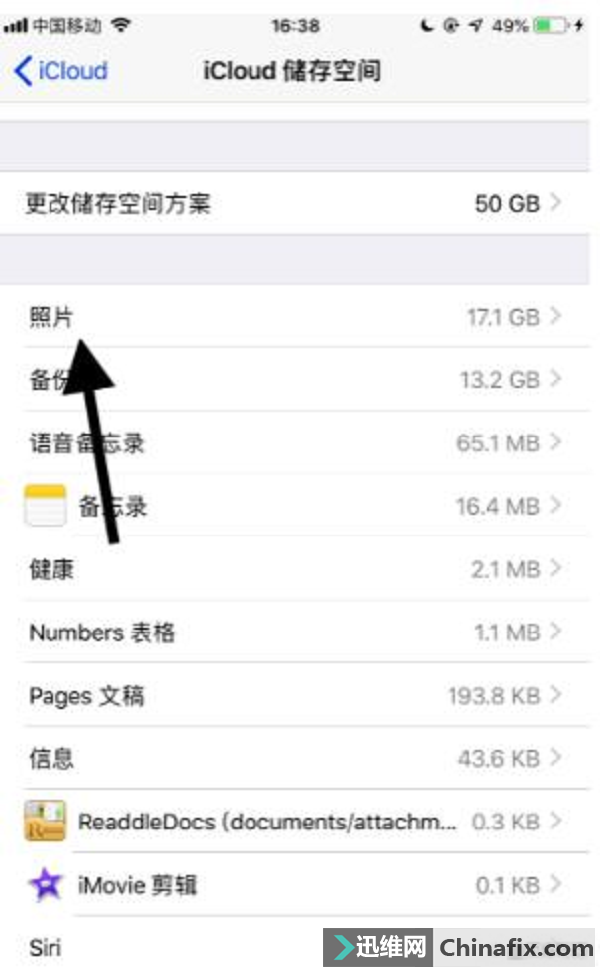Image resolution: width=600 pixels, height=972 pixels.
Task: Open Pages 文稿 storage row
Action: 294,695
